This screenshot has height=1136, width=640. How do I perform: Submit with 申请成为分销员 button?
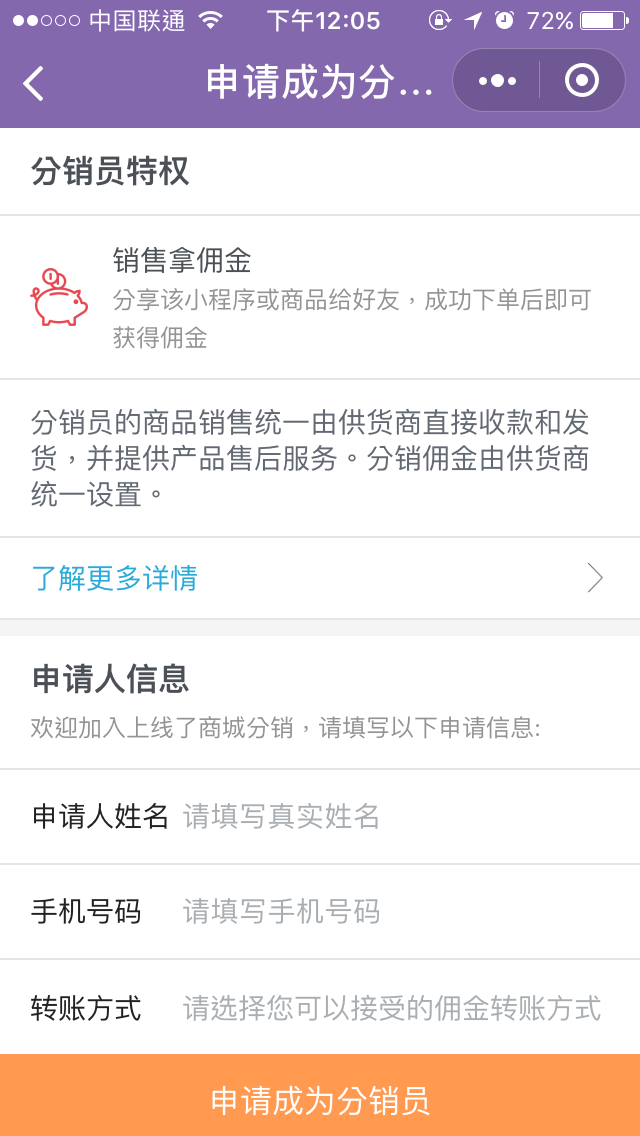point(320,1100)
